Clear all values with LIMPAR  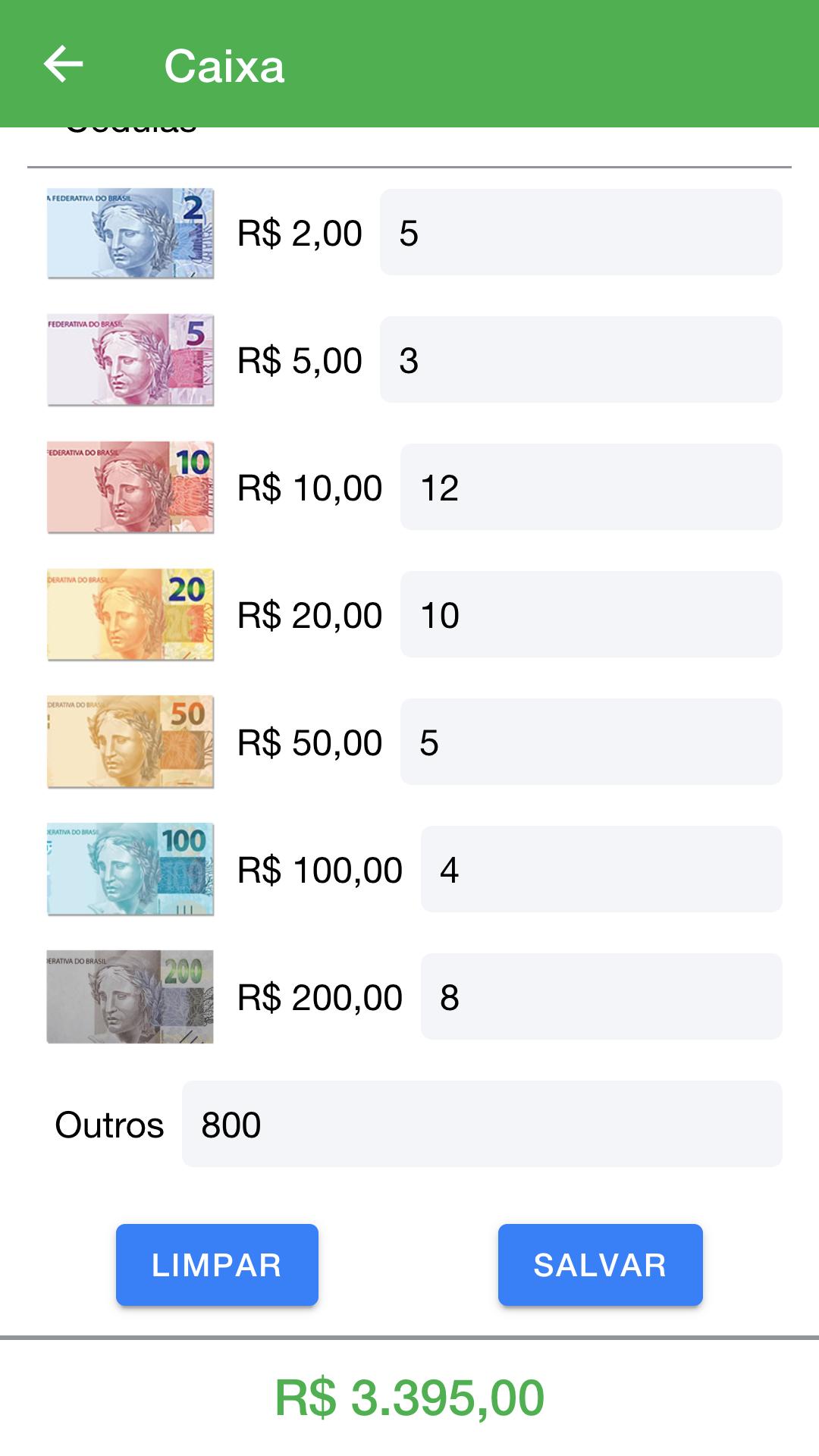[217, 1265]
